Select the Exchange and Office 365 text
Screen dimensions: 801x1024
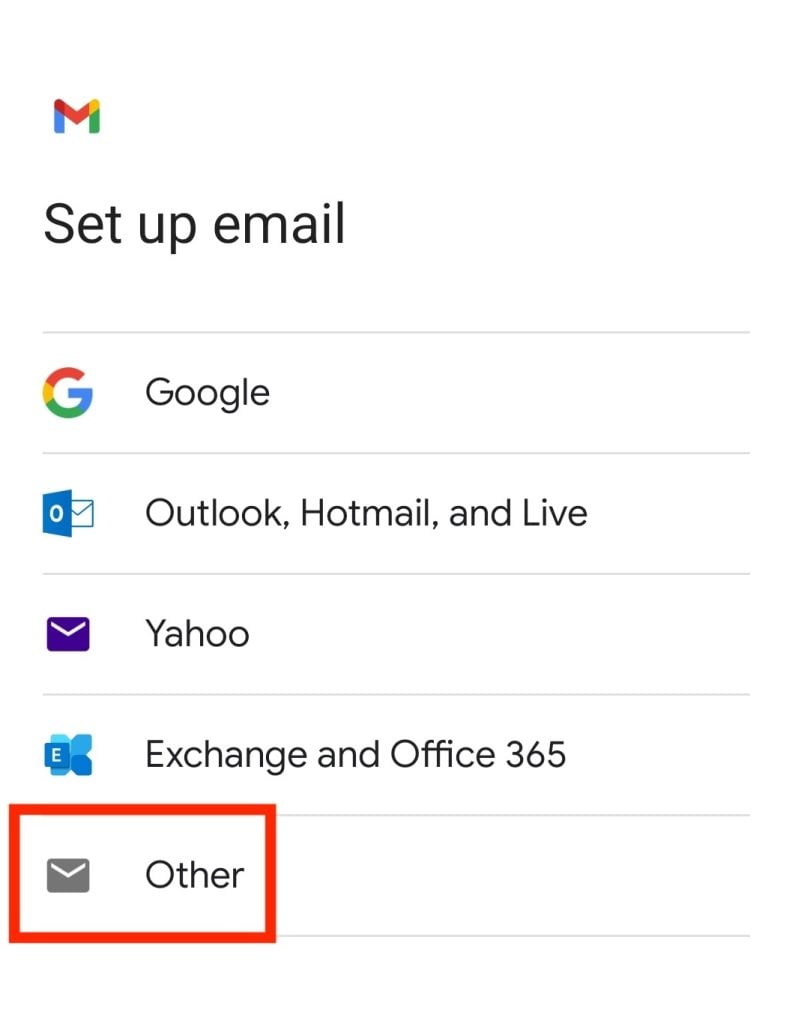[x=356, y=753]
